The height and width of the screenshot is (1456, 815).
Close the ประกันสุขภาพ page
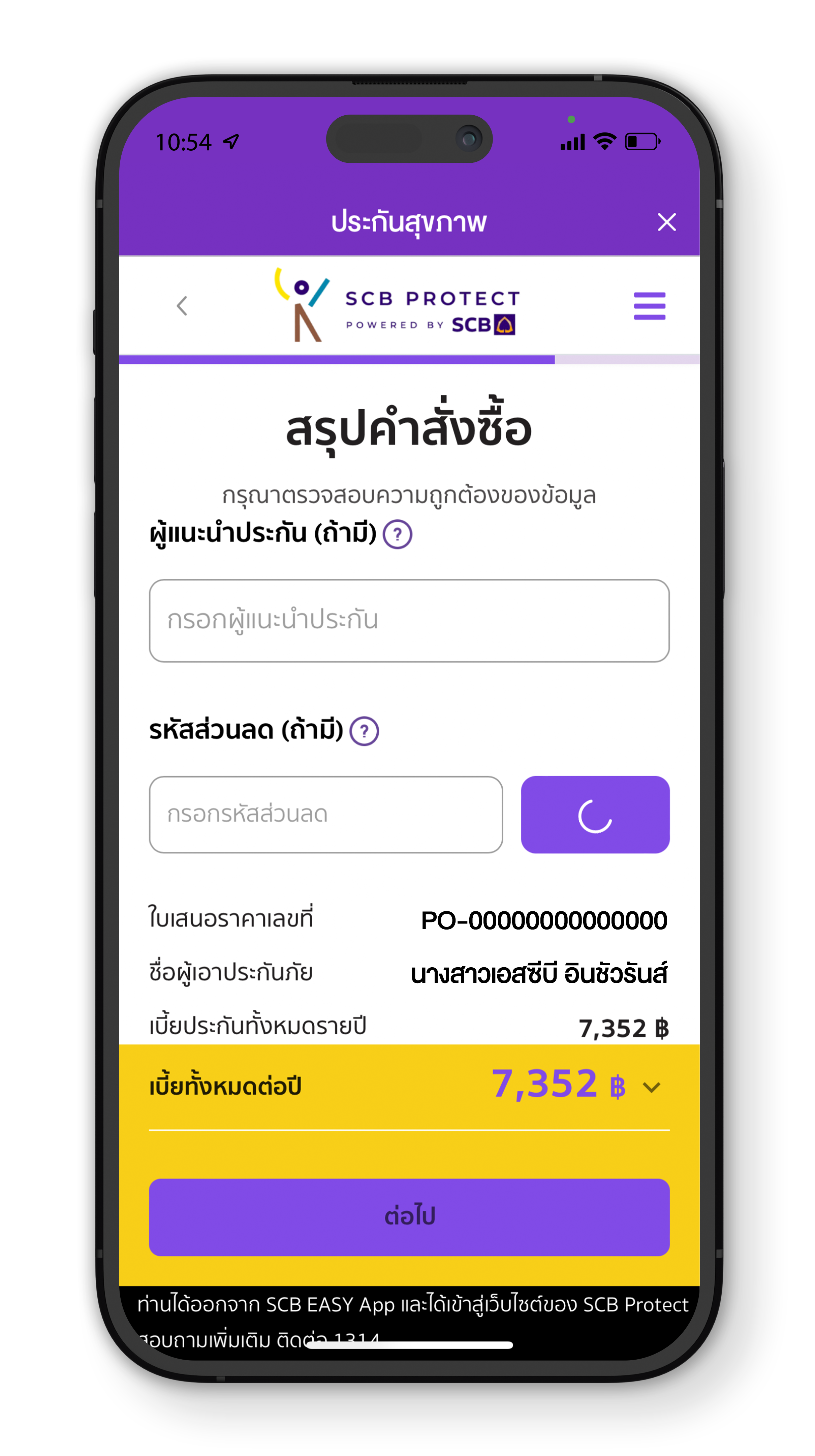coord(666,222)
